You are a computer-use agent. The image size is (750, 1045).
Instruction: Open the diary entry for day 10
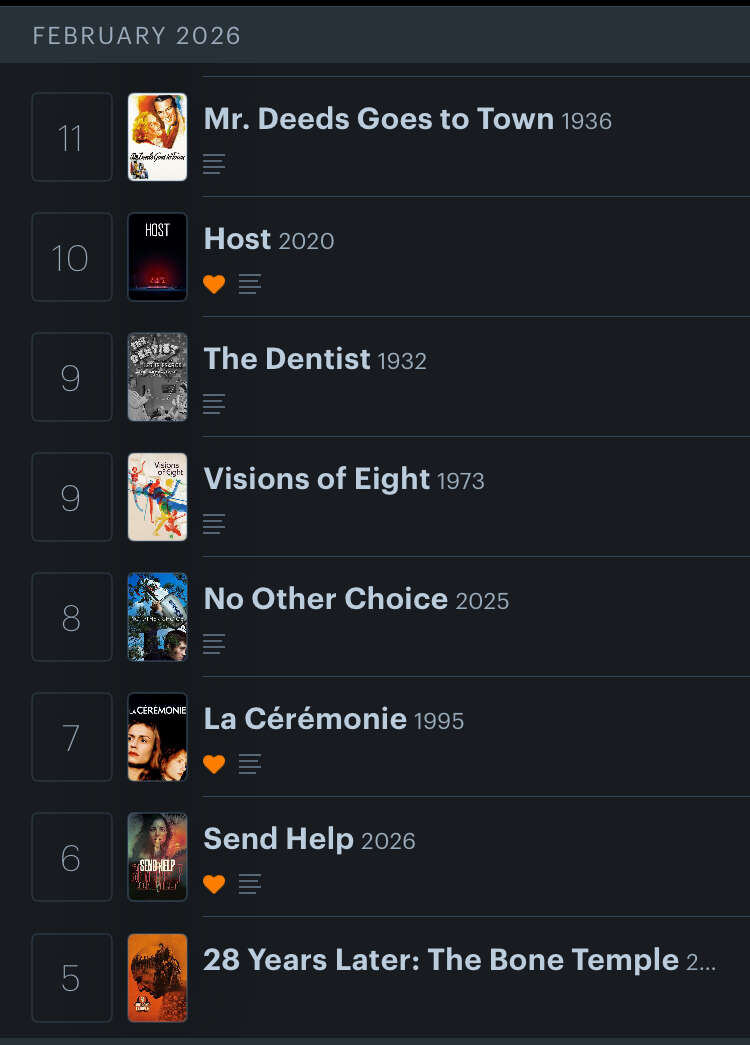(71, 257)
